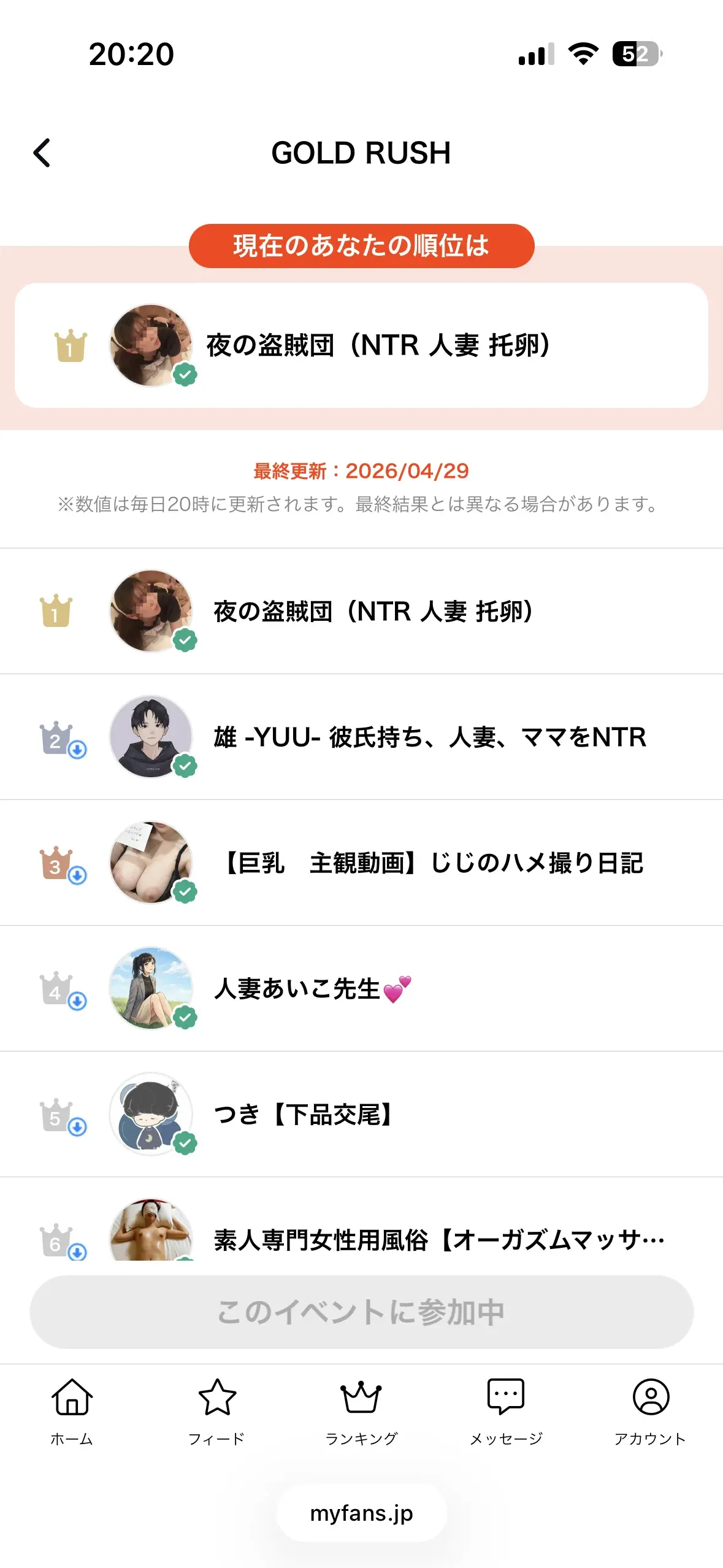Go back using the top-left arrow
723x1568 pixels.
pos(42,153)
